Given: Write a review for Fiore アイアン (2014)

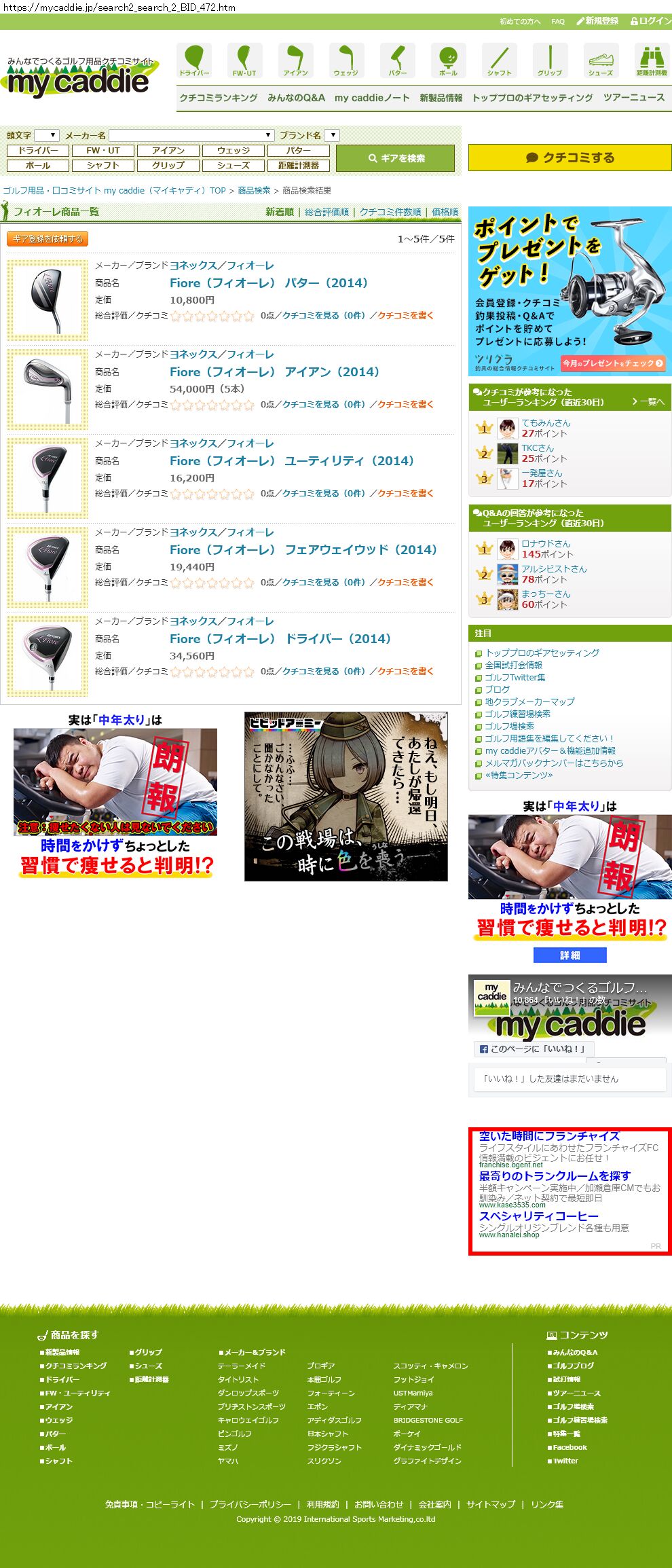Looking at the screenshot, I should click(405, 405).
